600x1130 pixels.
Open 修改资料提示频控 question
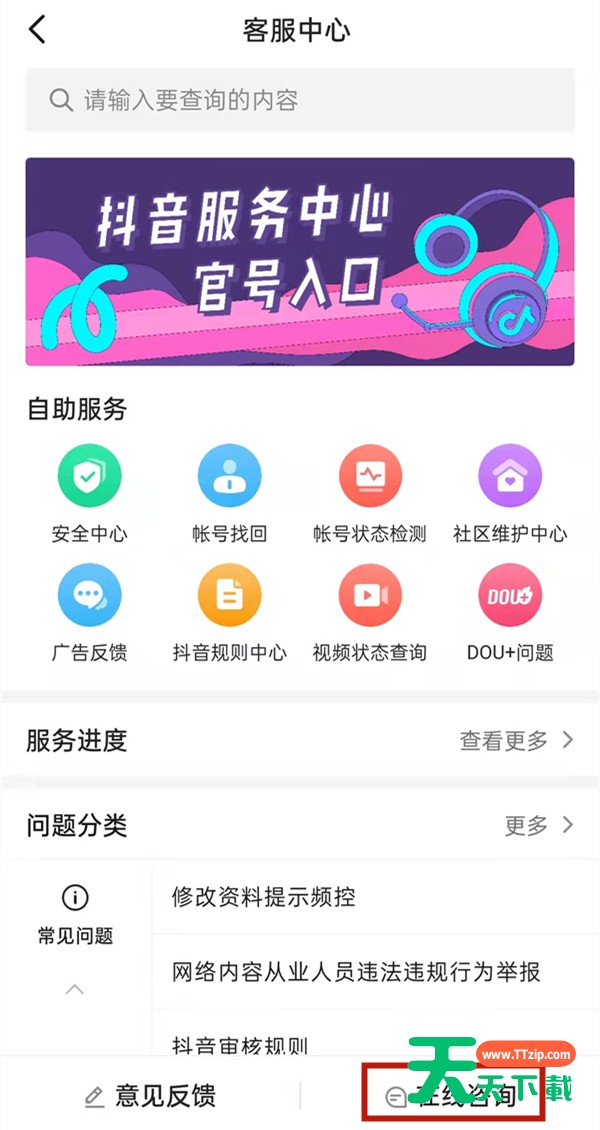click(263, 897)
